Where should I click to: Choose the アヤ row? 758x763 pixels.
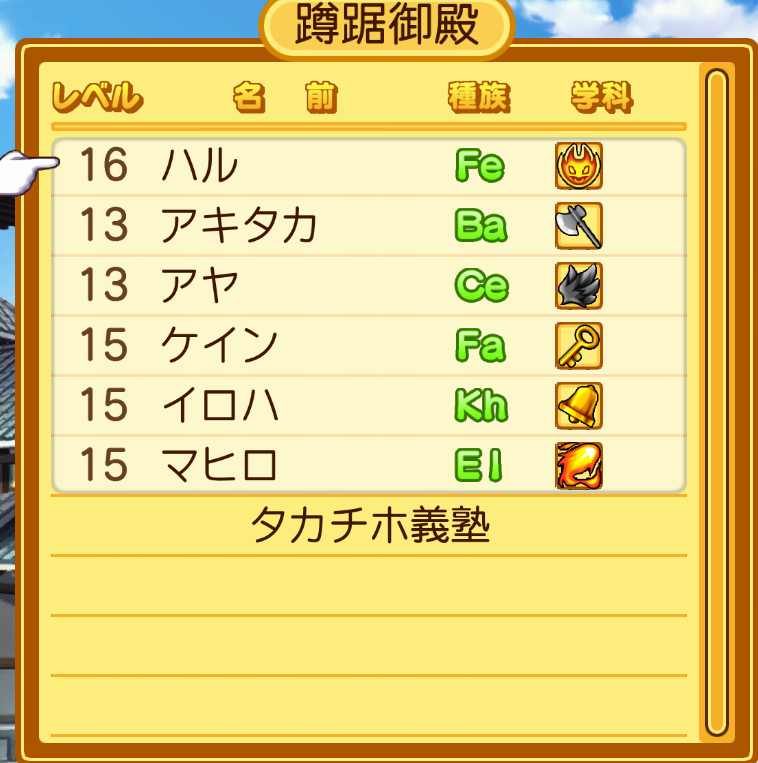pyautogui.click(x=368, y=286)
